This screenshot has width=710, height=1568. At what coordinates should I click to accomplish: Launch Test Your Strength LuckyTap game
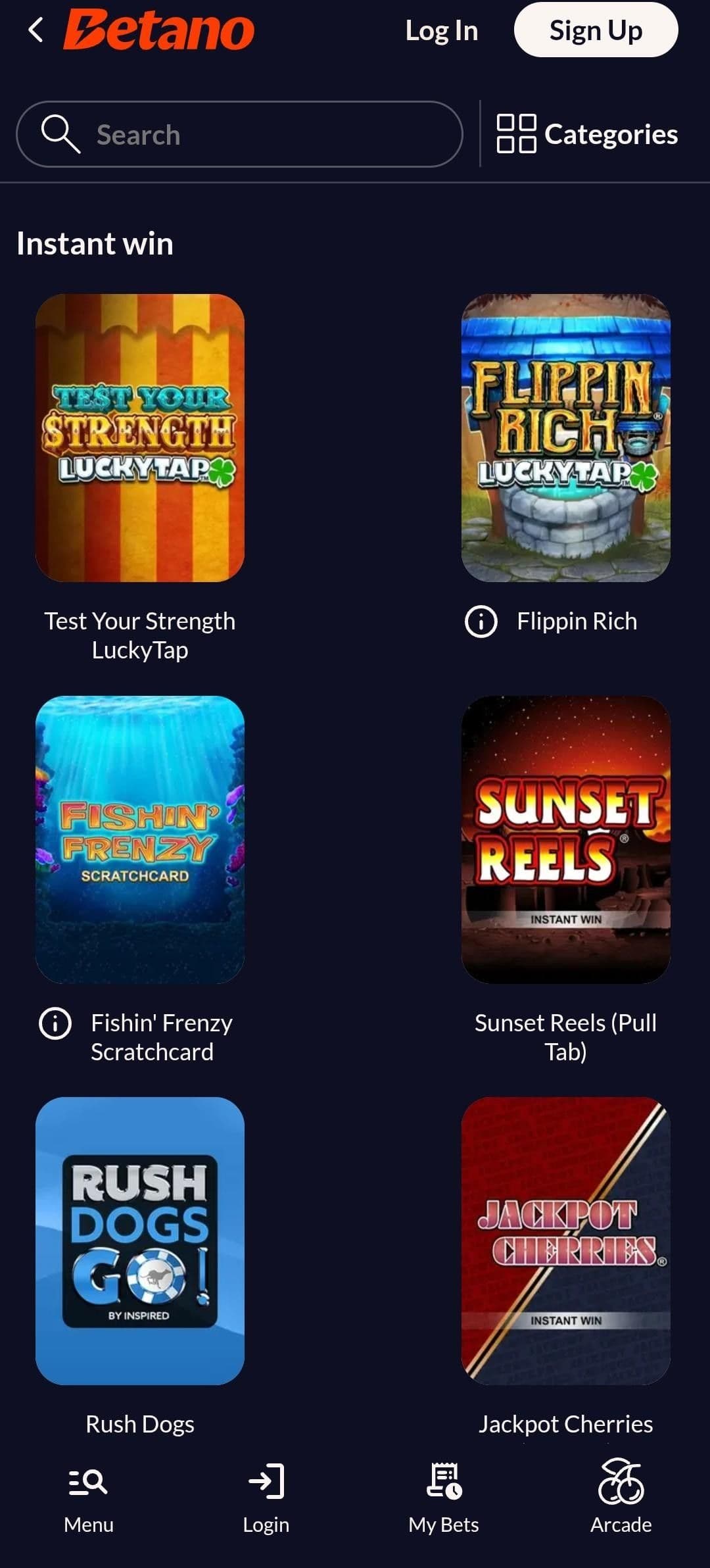(x=140, y=438)
